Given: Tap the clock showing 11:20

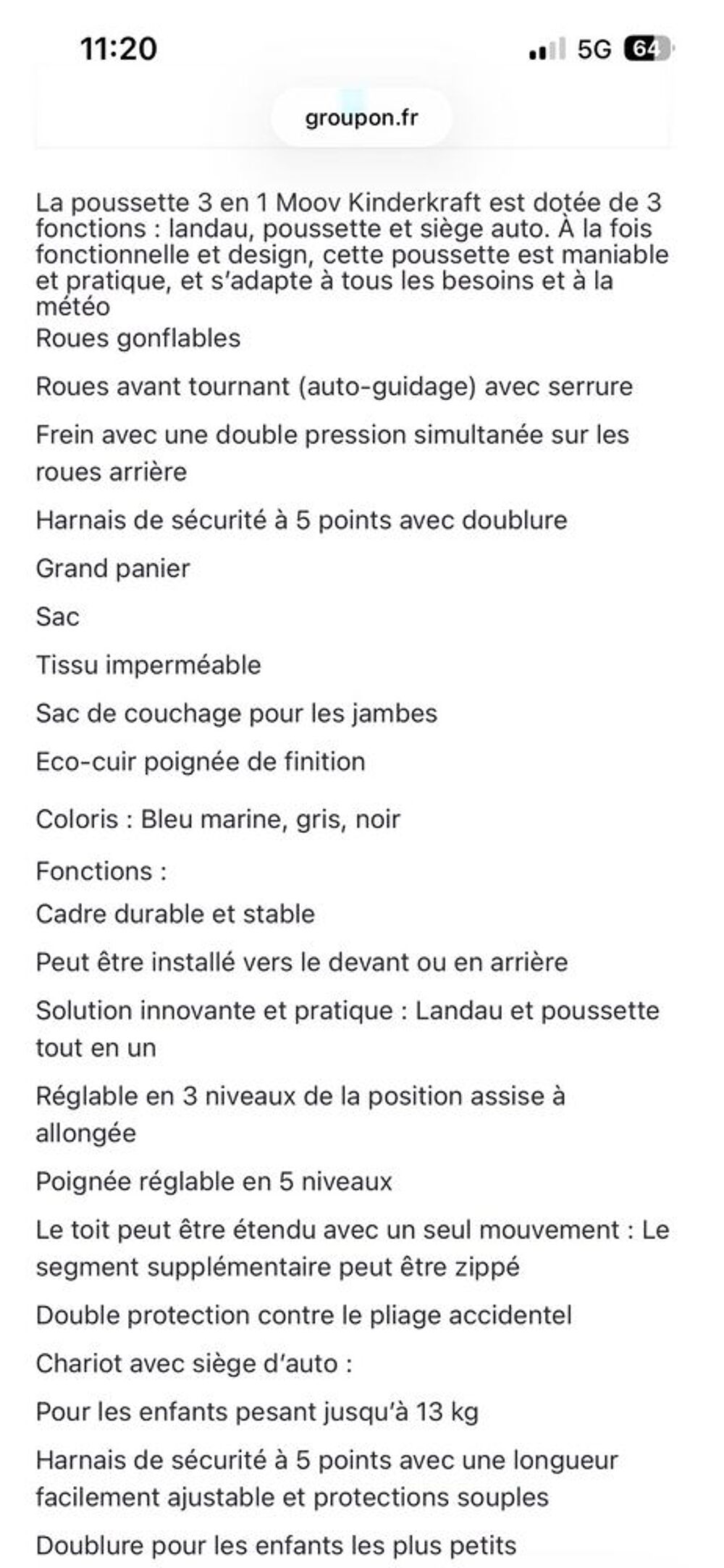Looking at the screenshot, I should point(118,49).
